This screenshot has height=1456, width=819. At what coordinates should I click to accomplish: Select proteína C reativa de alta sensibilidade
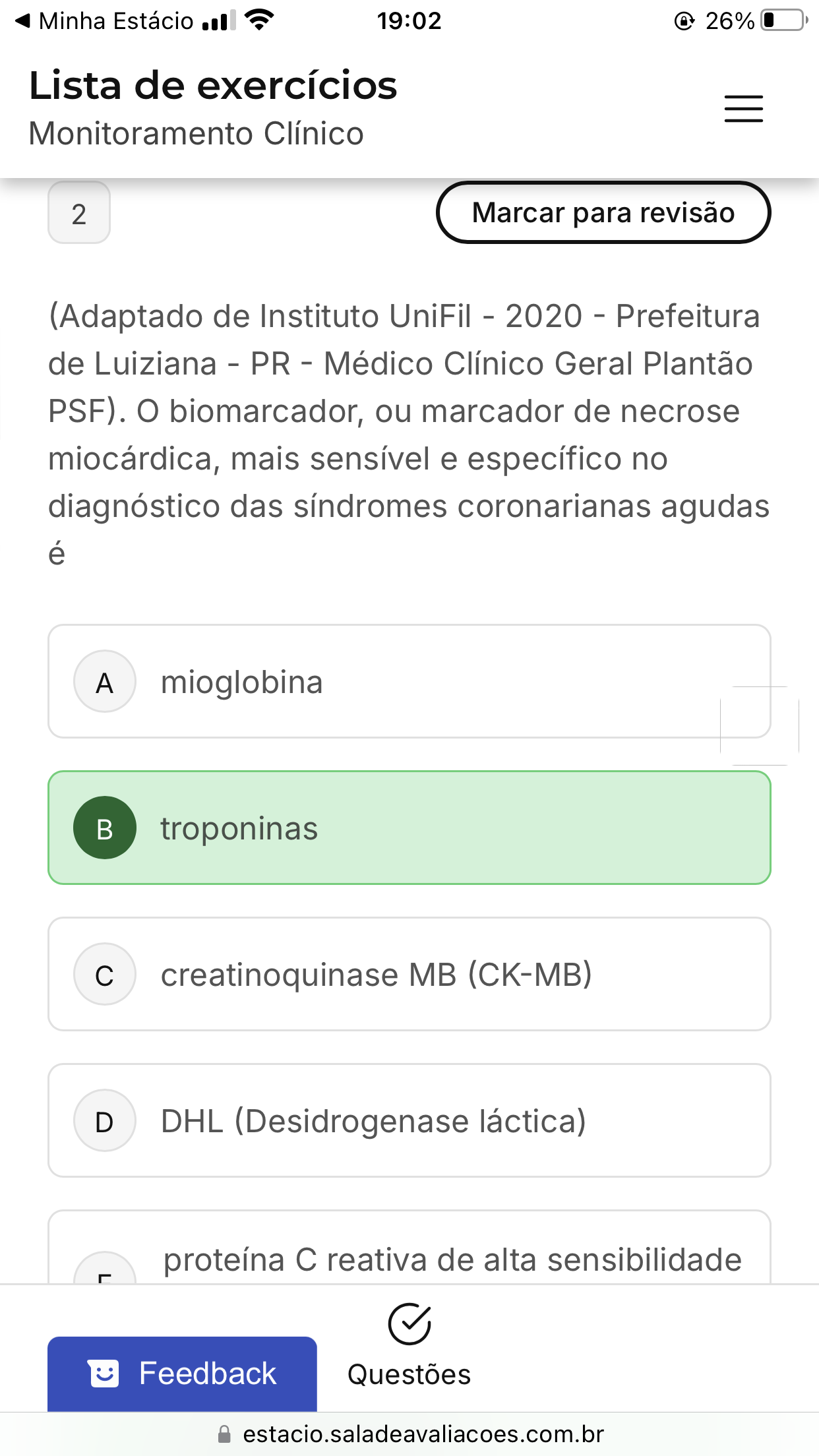click(x=409, y=1248)
